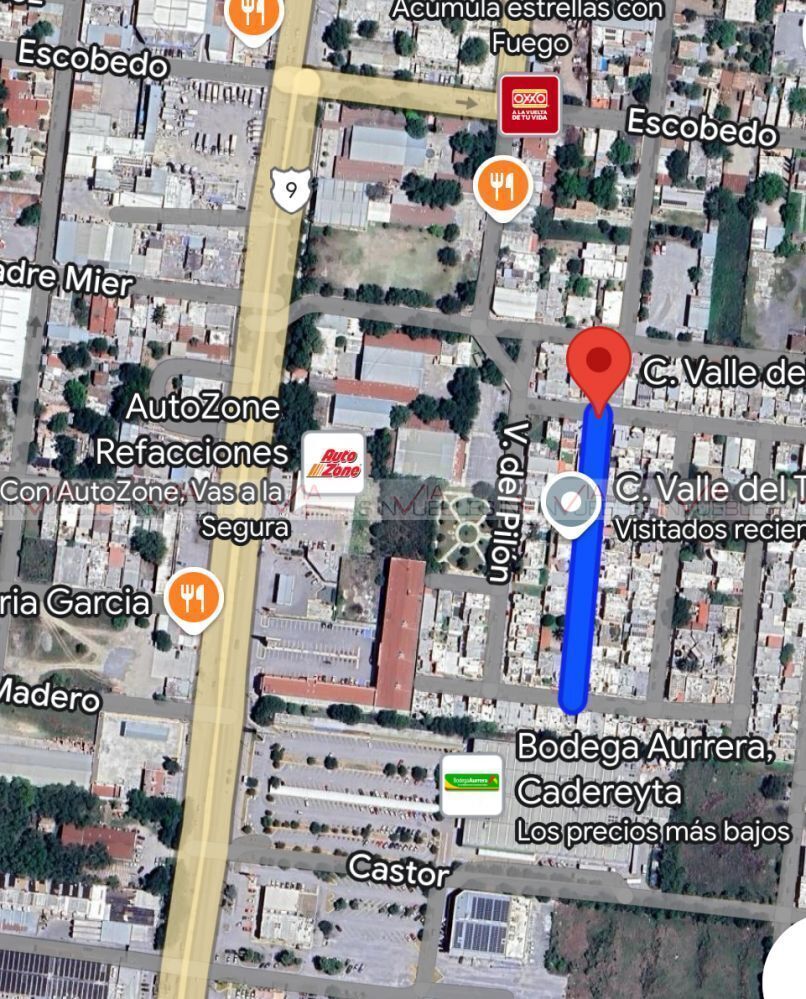Open the Bodega Aurrera Cadereyta marker
This screenshot has height=999, width=806.
[x=472, y=784]
